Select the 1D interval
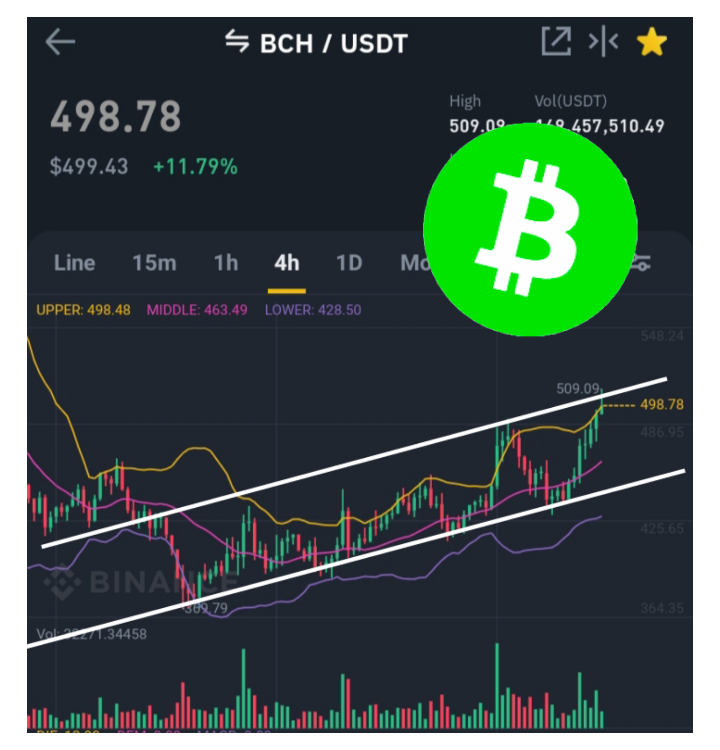This screenshot has width=720, height=750. [349, 263]
